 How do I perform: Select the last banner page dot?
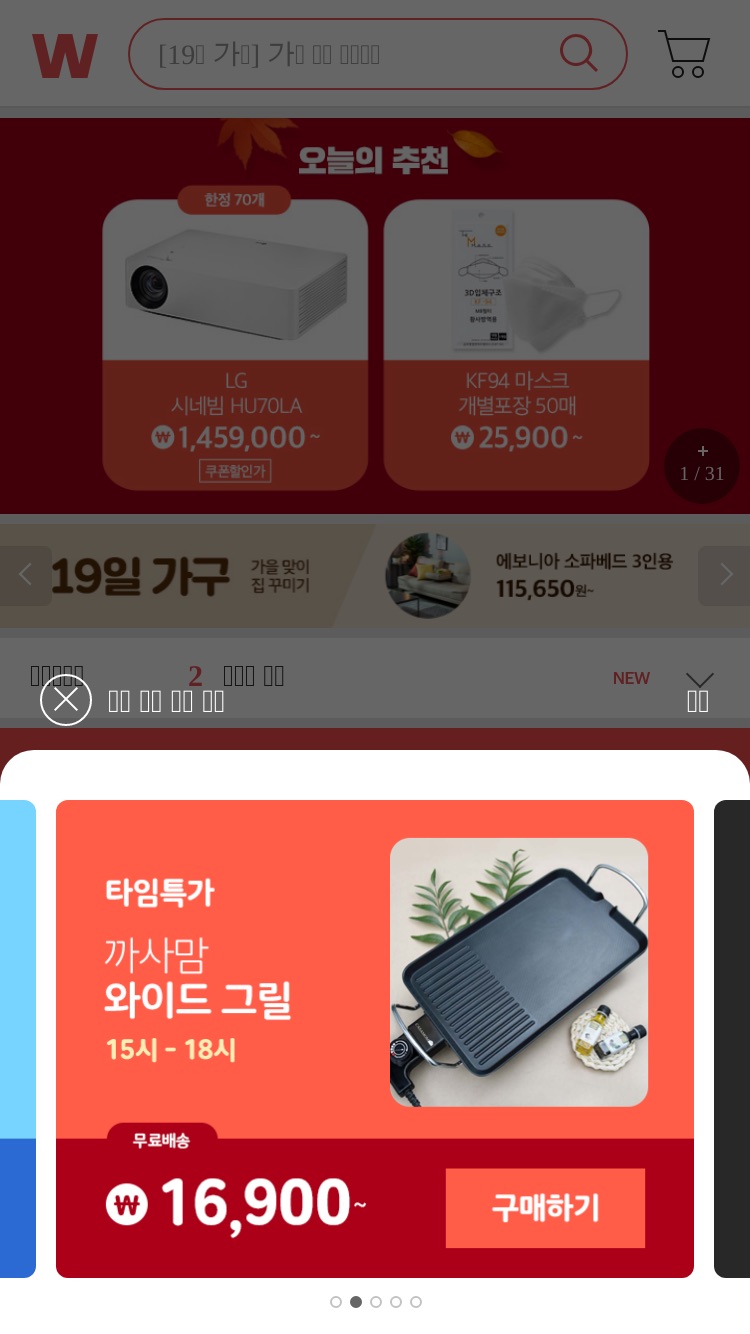click(416, 1302)
